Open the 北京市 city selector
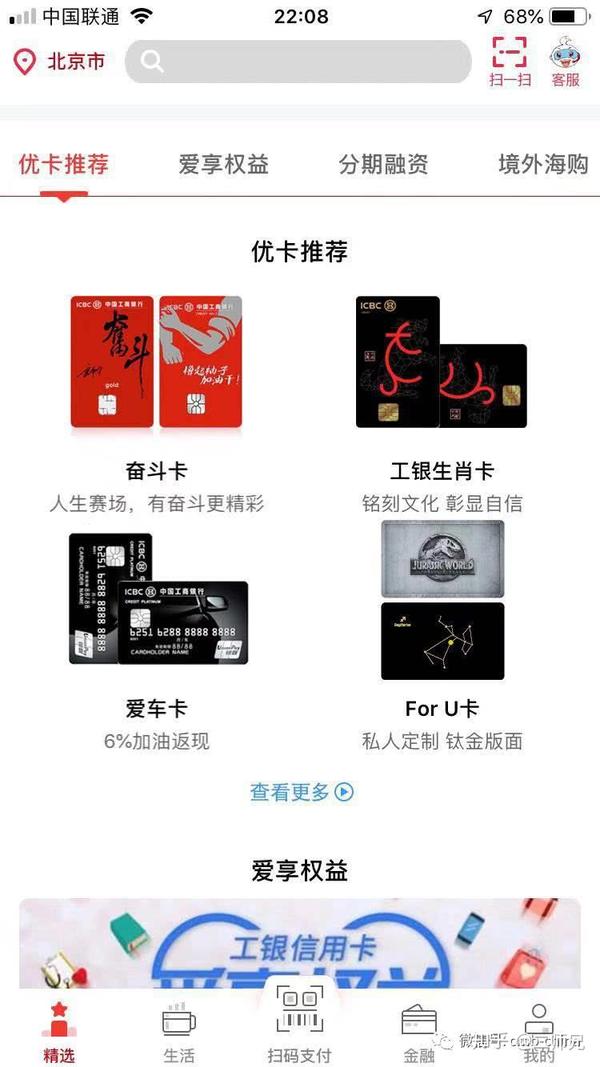Image resolution: width=600 pixels, height=1067 pixels. 60,62
